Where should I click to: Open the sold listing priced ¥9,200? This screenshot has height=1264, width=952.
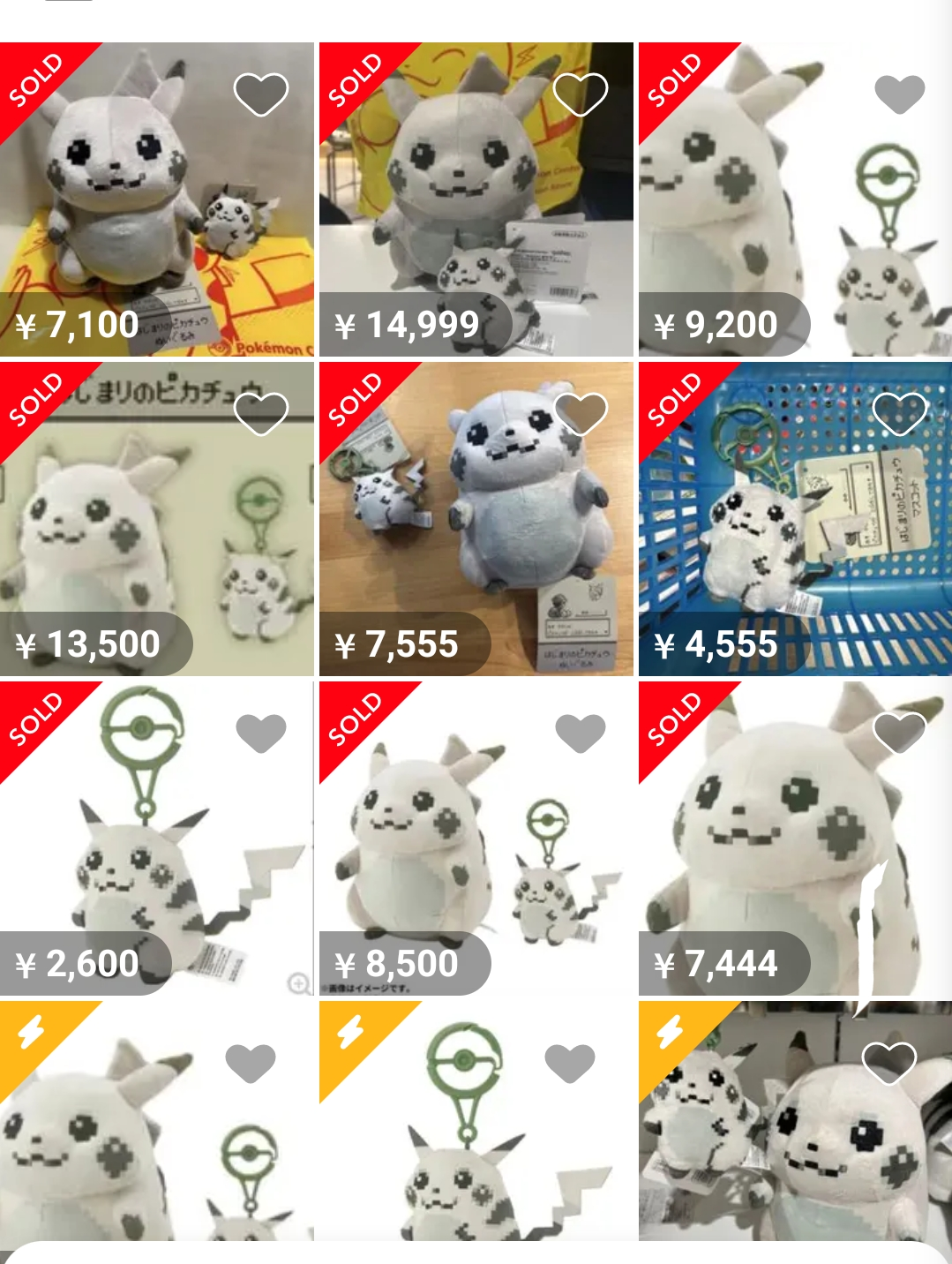[795, 199]
